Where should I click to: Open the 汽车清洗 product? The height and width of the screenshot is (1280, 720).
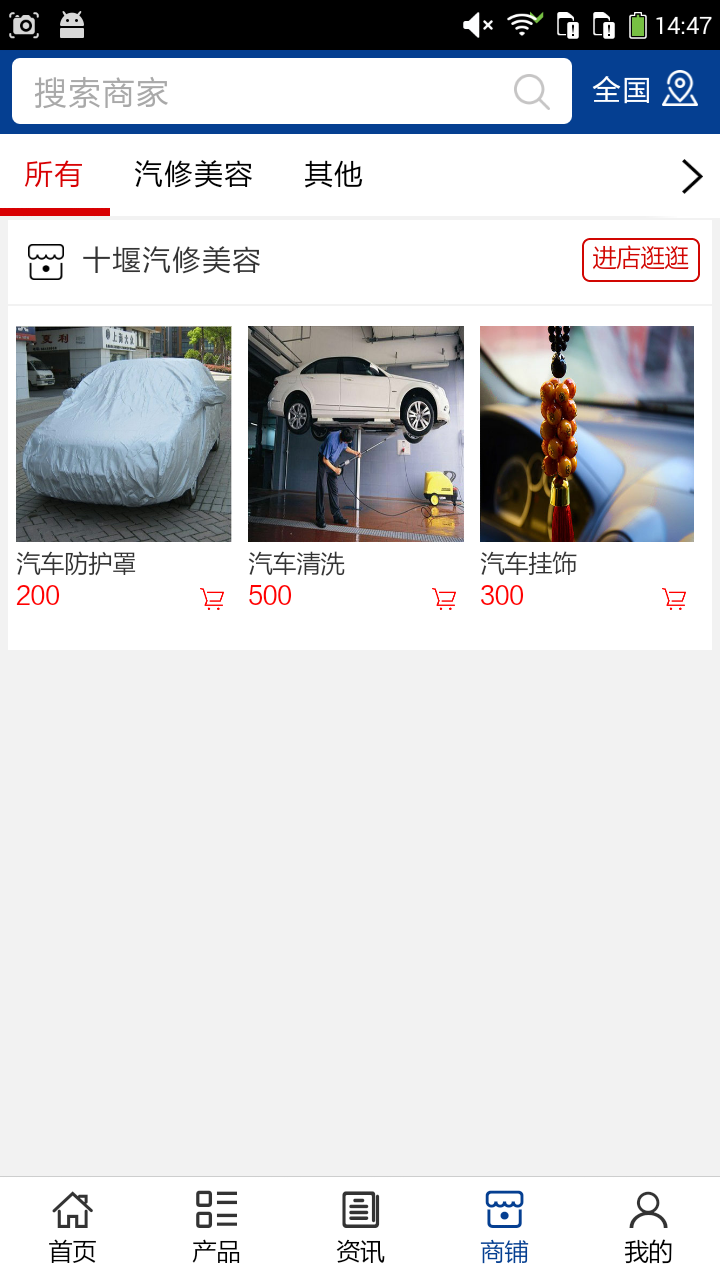click(x=356, y=434)
